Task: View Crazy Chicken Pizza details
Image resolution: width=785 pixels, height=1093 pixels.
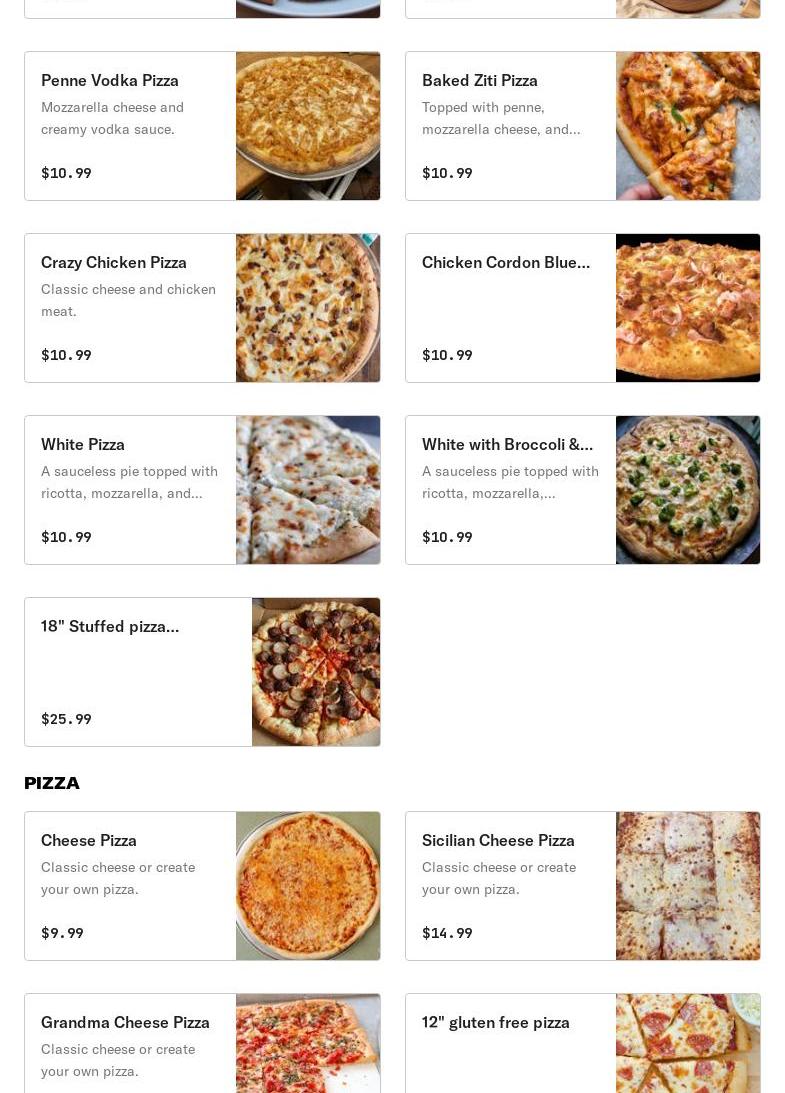Action: [202, 308]
